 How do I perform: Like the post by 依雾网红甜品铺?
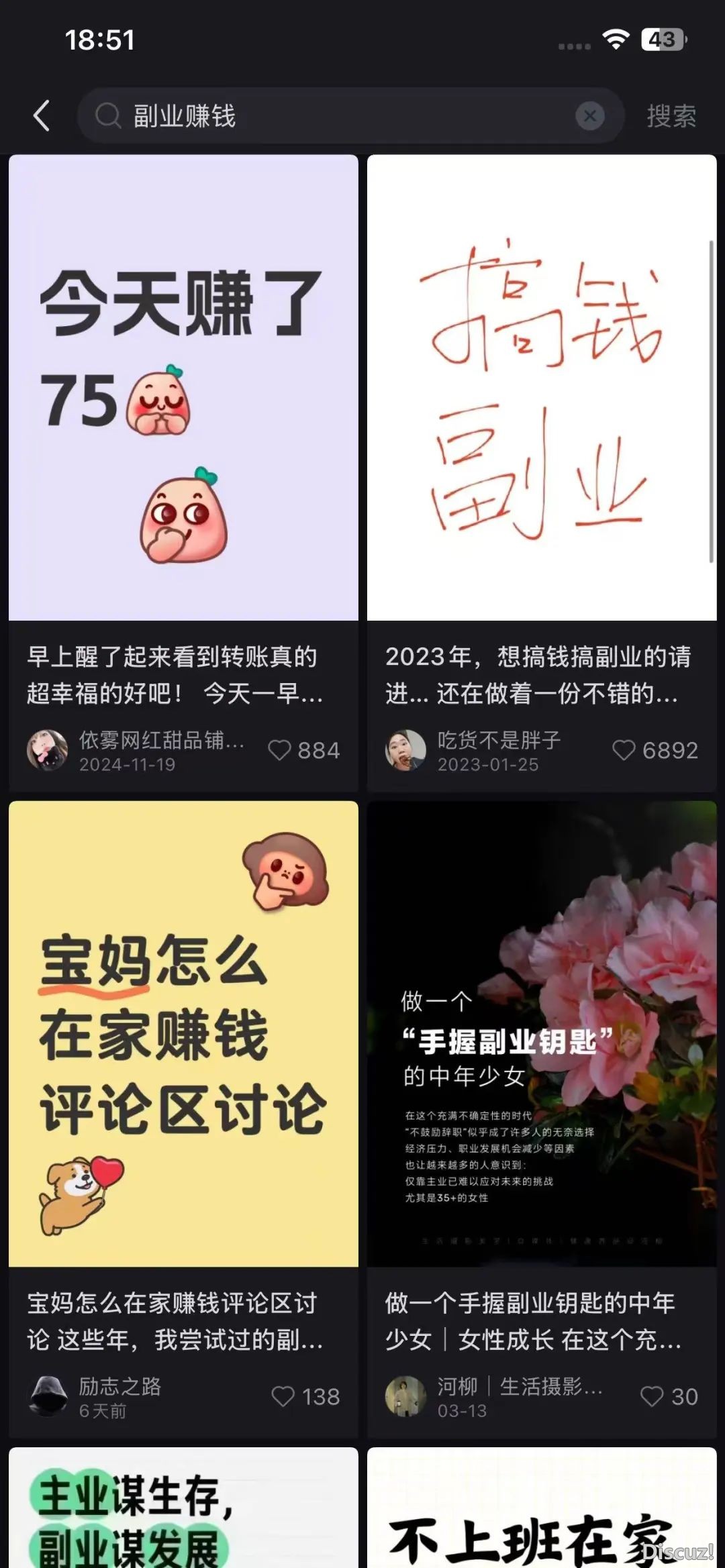(x=279, y=750)
